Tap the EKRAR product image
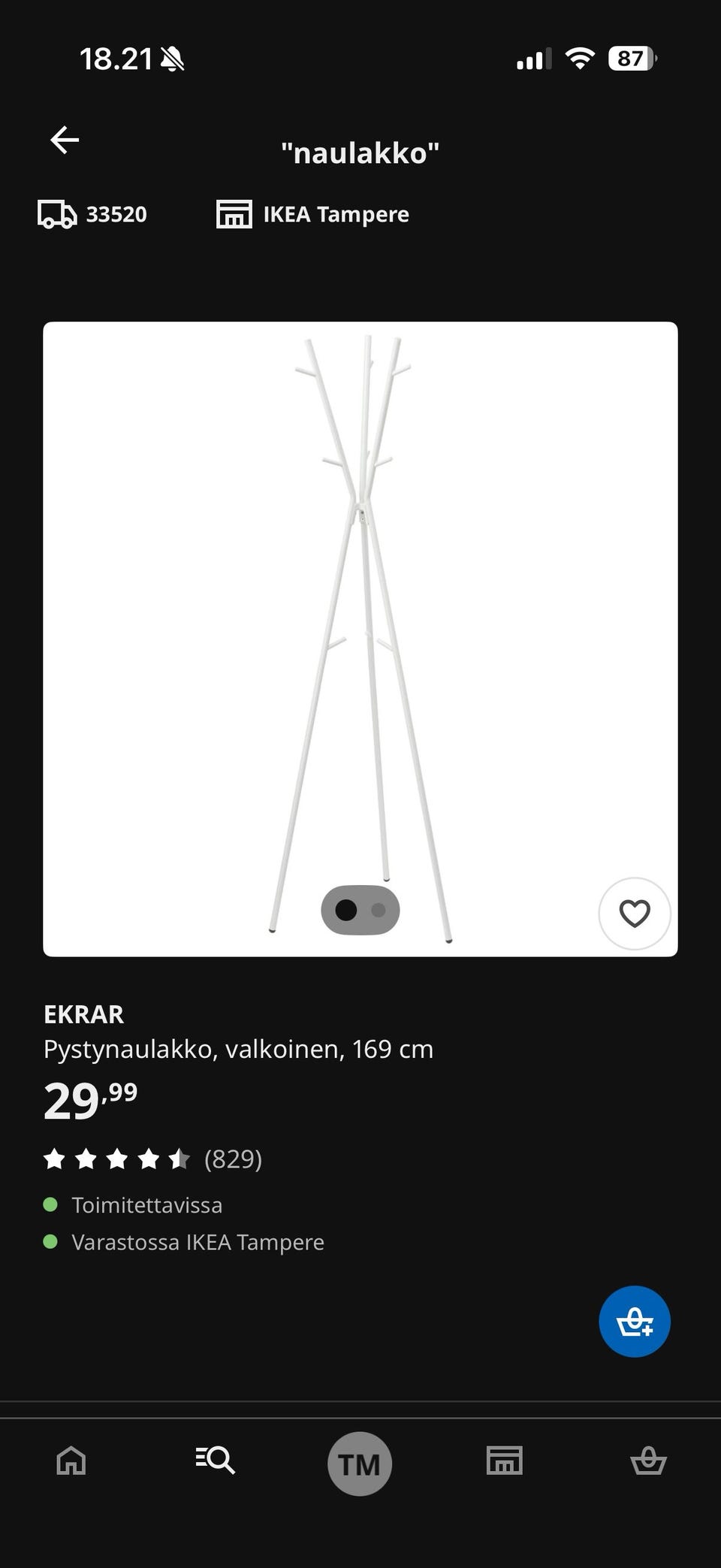The height and width of the screenshot is (1568, 721). pyautogui.click(x=359, y=639)
